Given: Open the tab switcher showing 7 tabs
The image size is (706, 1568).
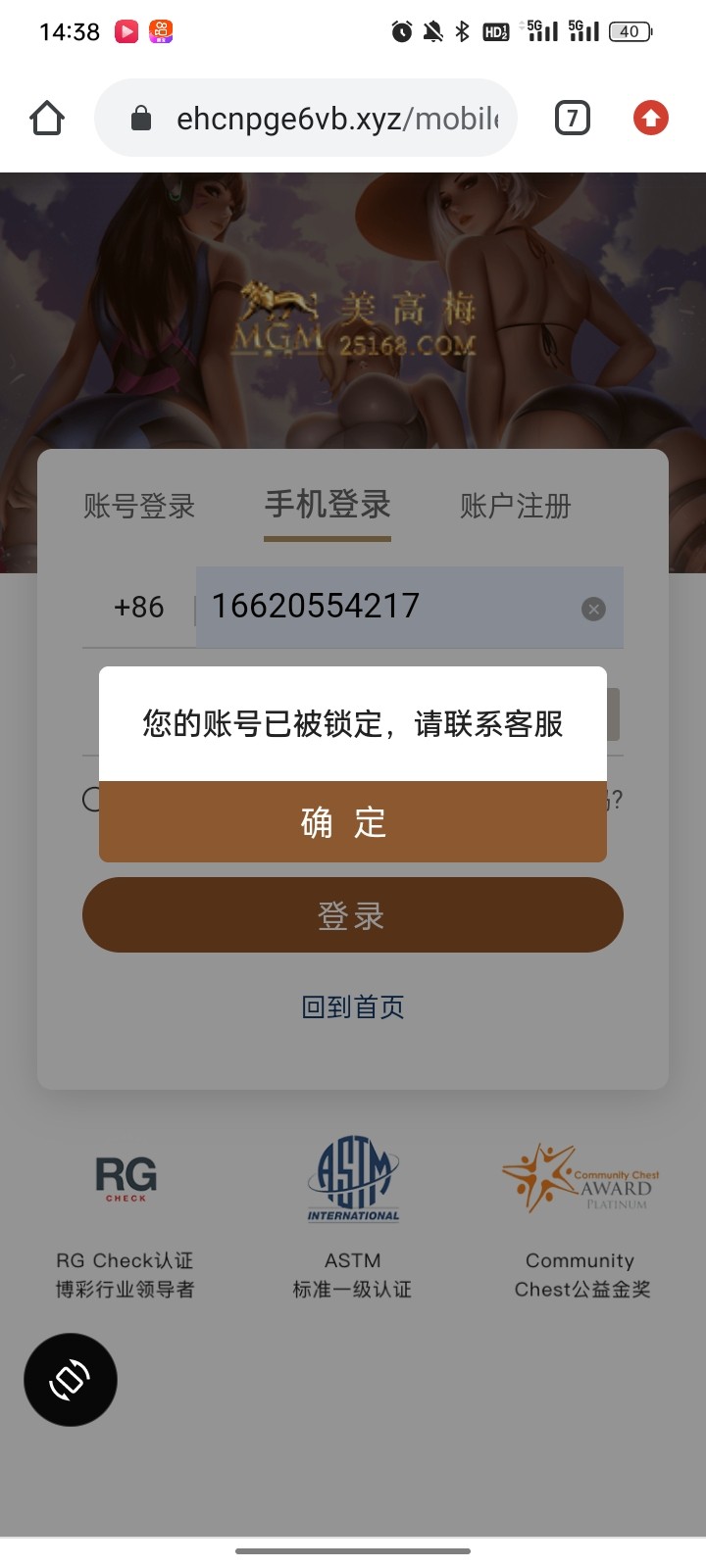Looking at the screenshot, I should point(573,119).
